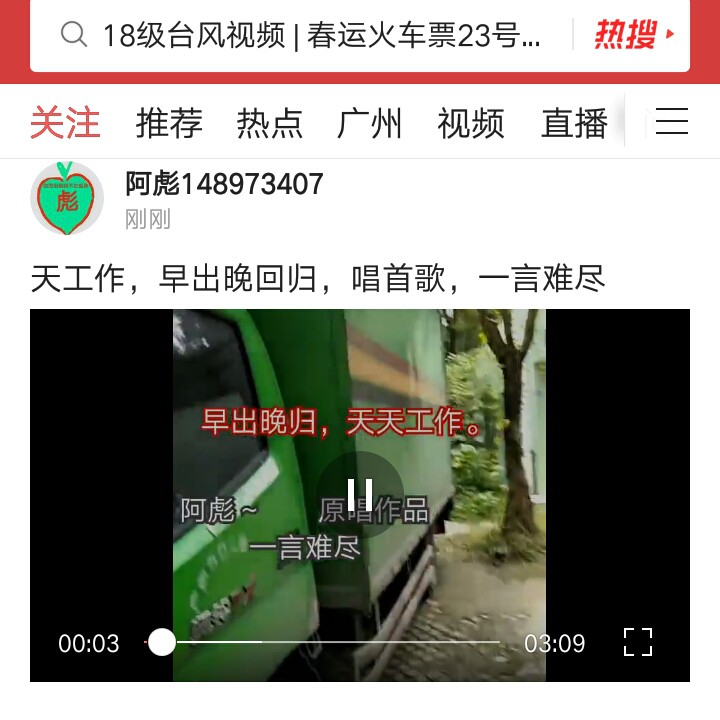The height and width of the screenshot is (720, 720).
Task: Switch to the 视频 tab
Action: tap(470, 123)
